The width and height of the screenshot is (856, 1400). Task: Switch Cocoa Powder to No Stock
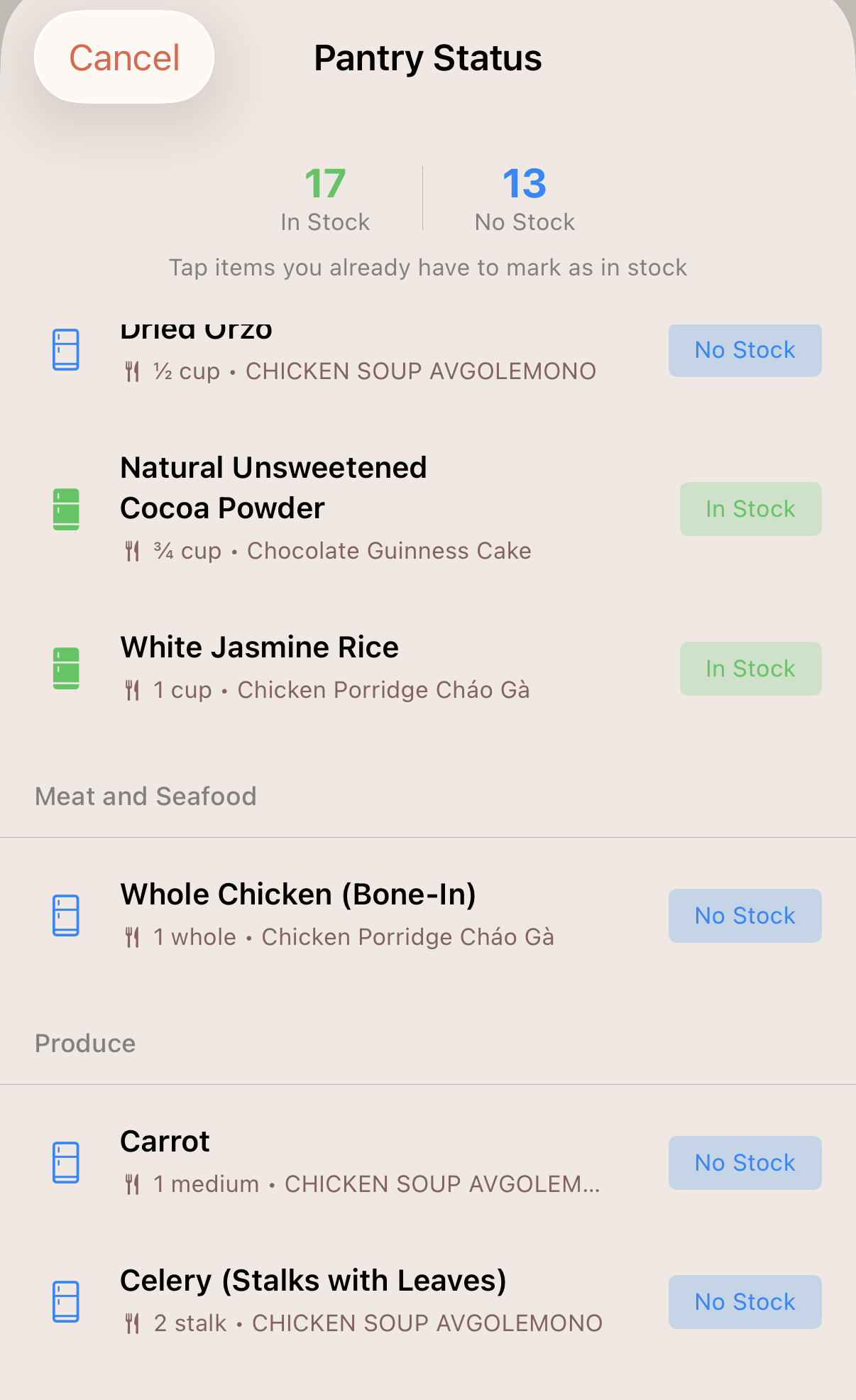pyautogui.click(x=750, y=508)
